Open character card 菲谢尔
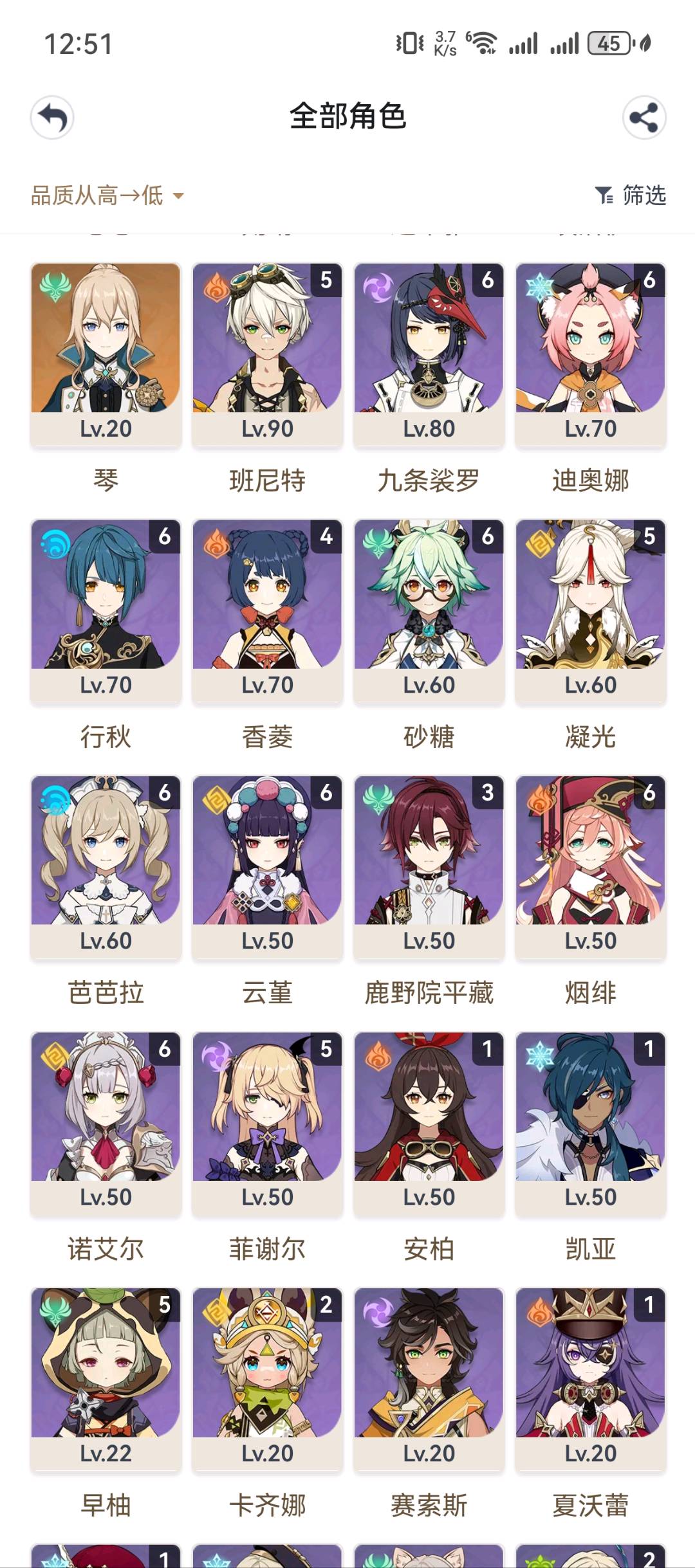The width and height of the screenshot is (695, 1568). [x=267, y=1122]
